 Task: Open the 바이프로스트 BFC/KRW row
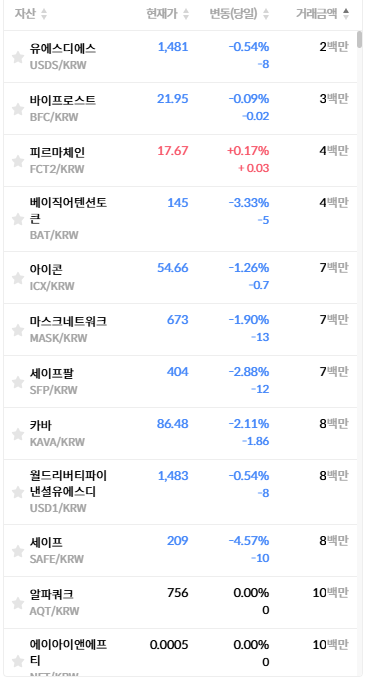181,108
